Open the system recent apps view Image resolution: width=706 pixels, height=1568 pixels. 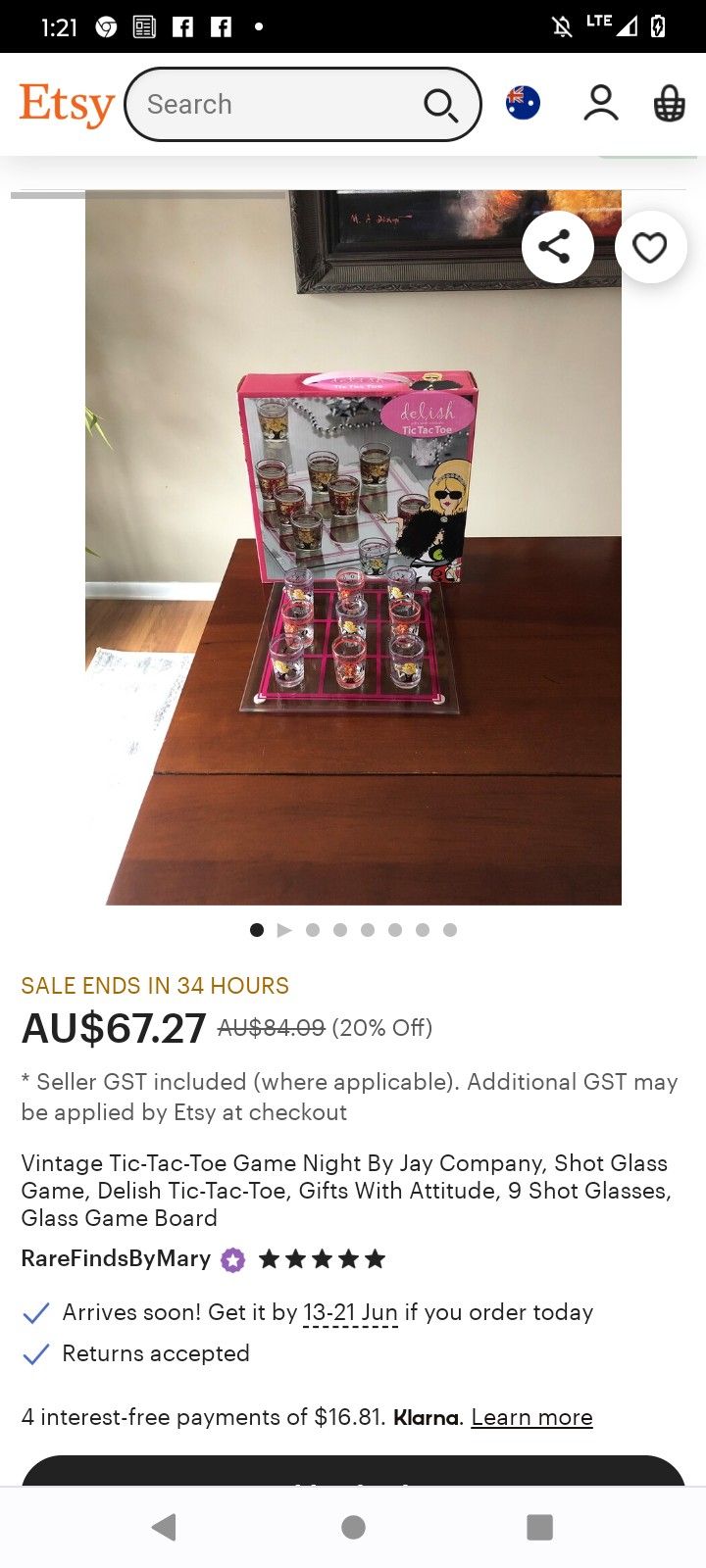tap(539, 1526)
